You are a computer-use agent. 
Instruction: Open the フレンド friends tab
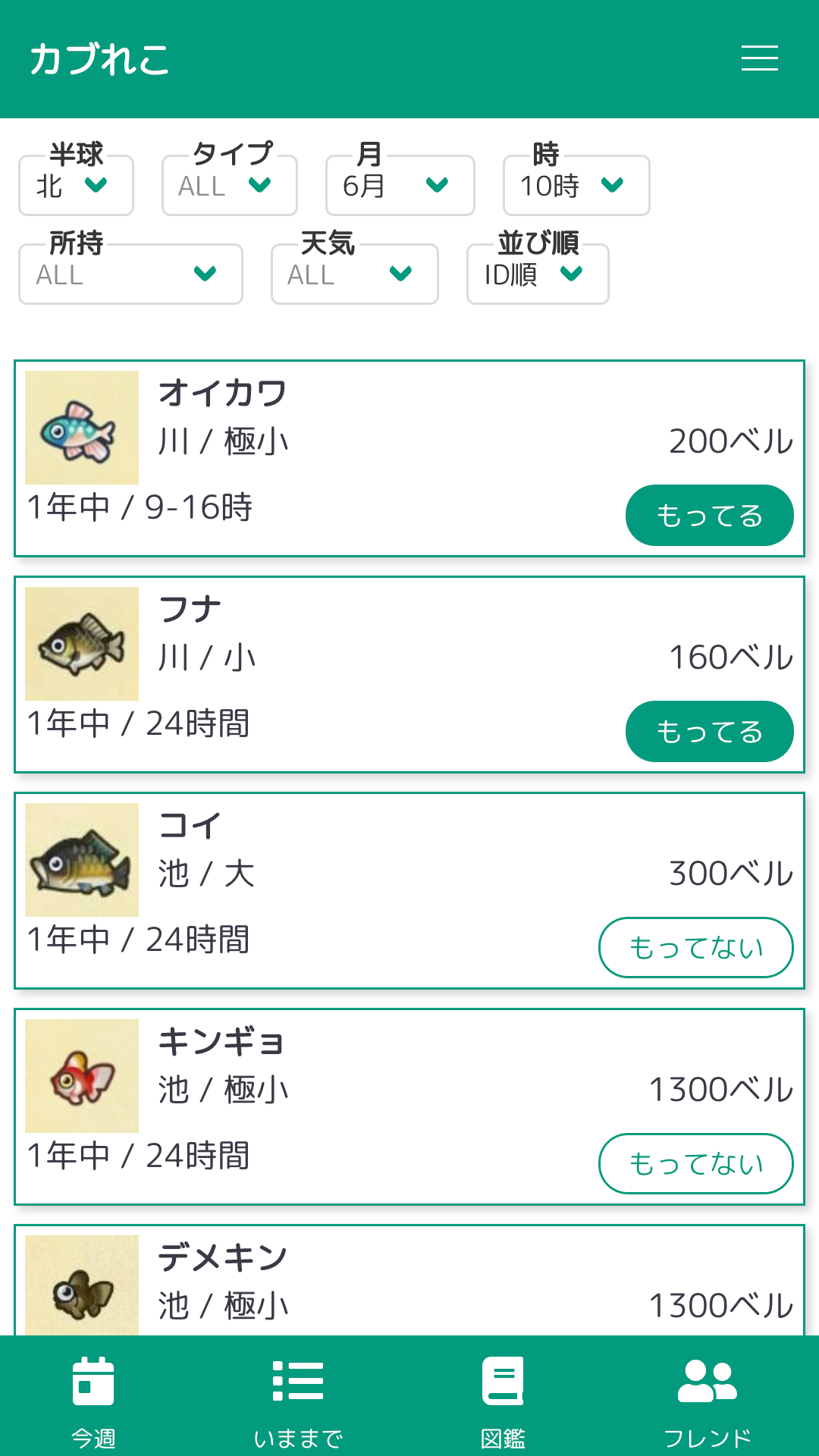707,1399
